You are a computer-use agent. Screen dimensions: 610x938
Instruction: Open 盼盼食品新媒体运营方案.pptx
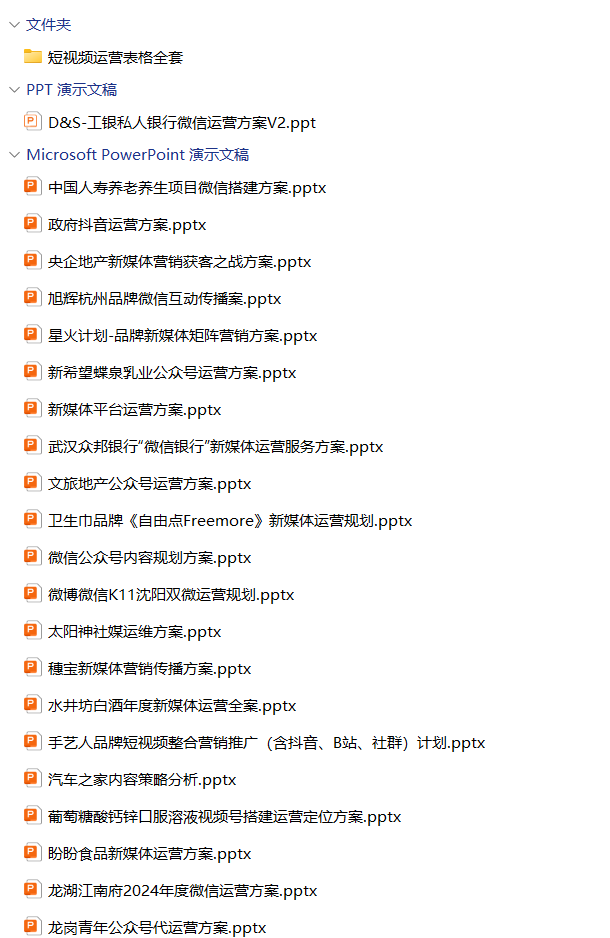pos(150,854)
